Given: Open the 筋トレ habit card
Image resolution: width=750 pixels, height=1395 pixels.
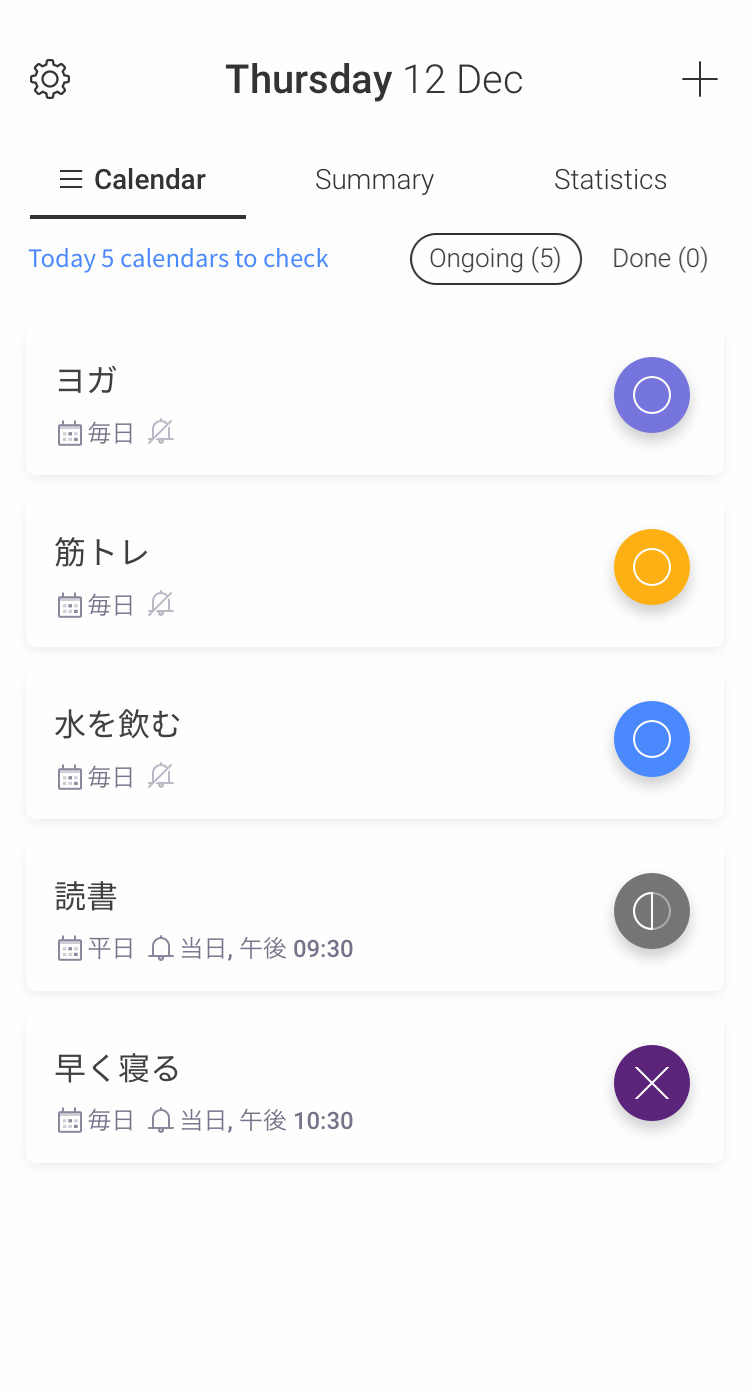Looking at the screenshot, I should (x=375, y=573).
